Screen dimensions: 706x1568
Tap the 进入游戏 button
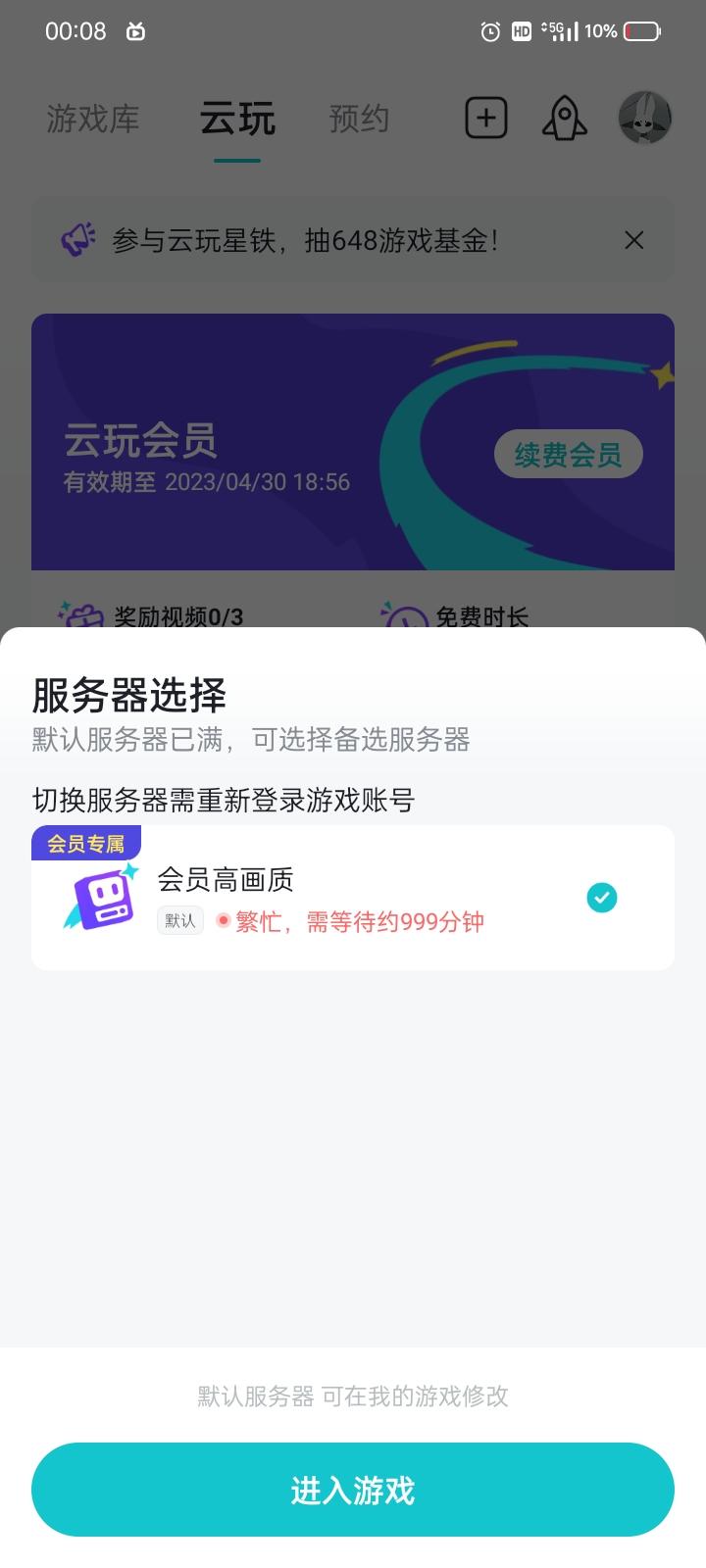point(352,1489)
